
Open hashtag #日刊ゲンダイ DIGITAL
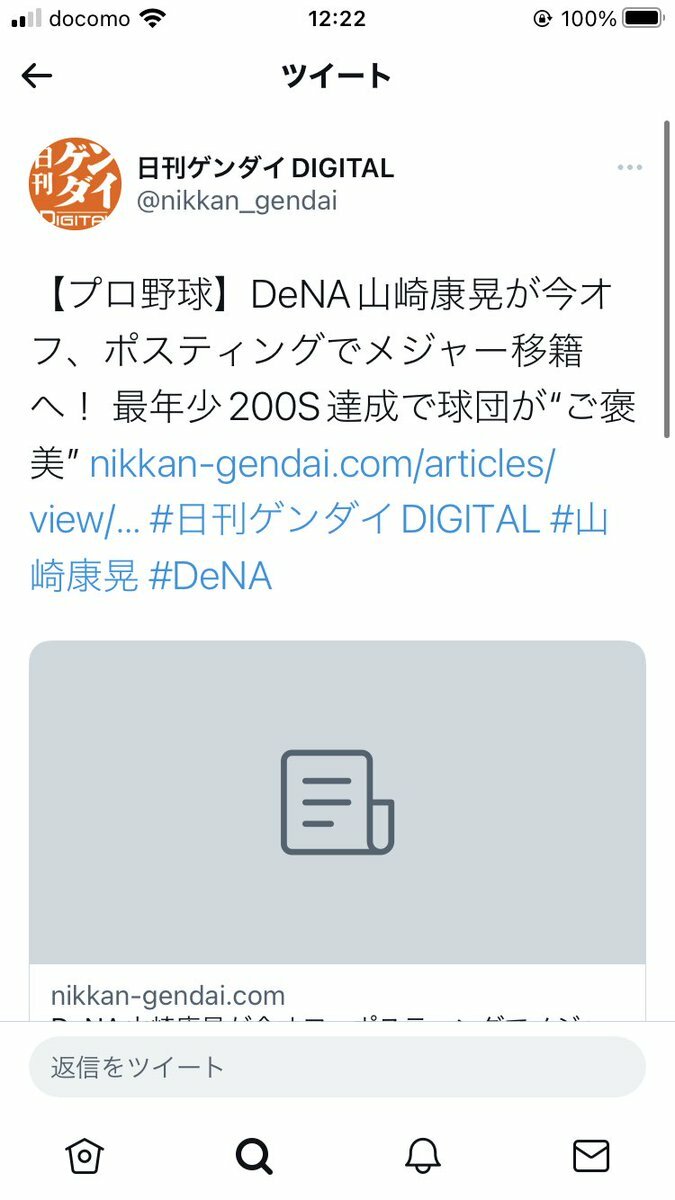(345, 520)
